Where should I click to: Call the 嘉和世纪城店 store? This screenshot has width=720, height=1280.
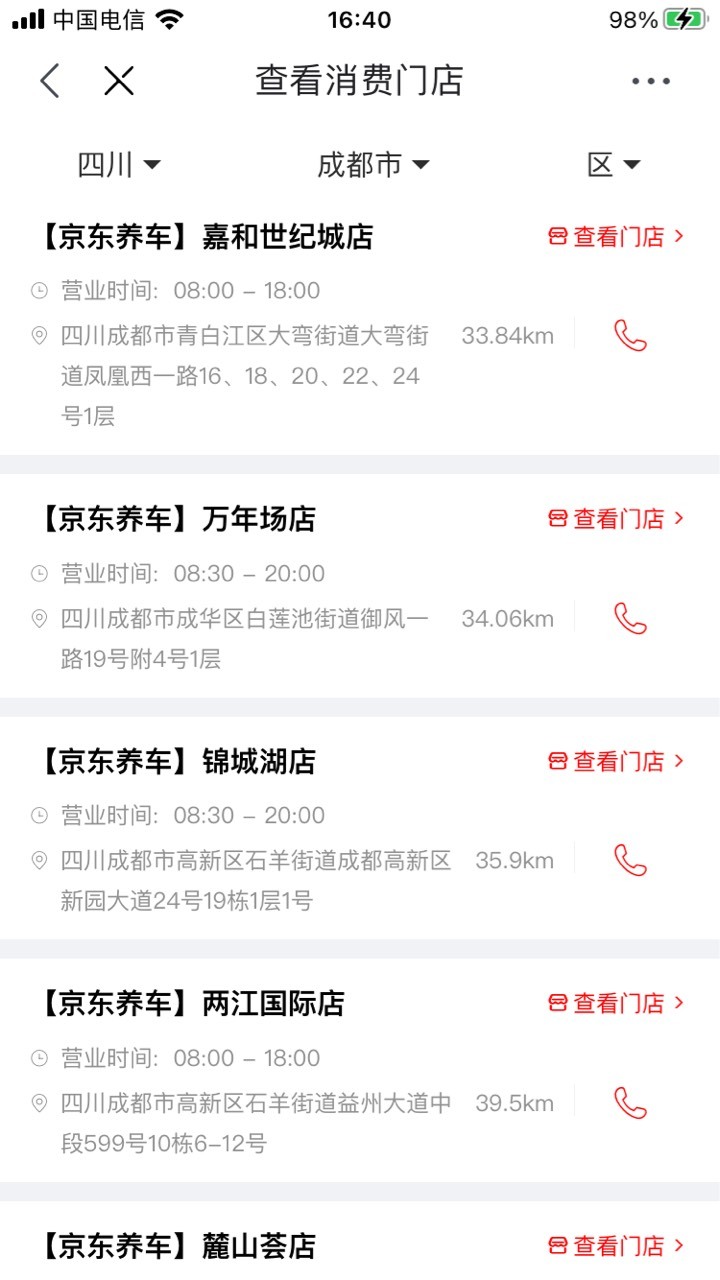tap(630, 336)
